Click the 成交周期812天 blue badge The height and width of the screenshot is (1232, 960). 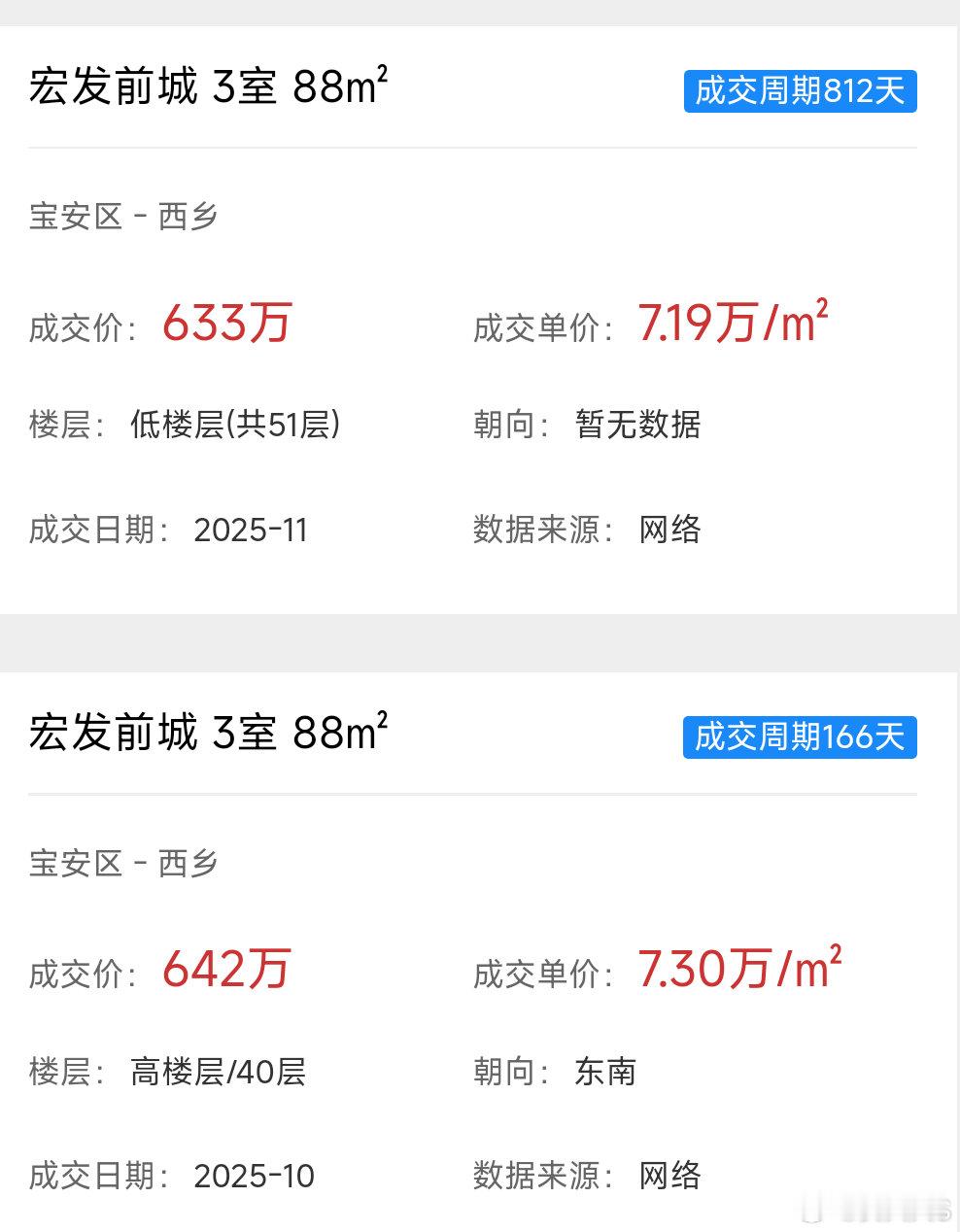(x=800, y=91)
